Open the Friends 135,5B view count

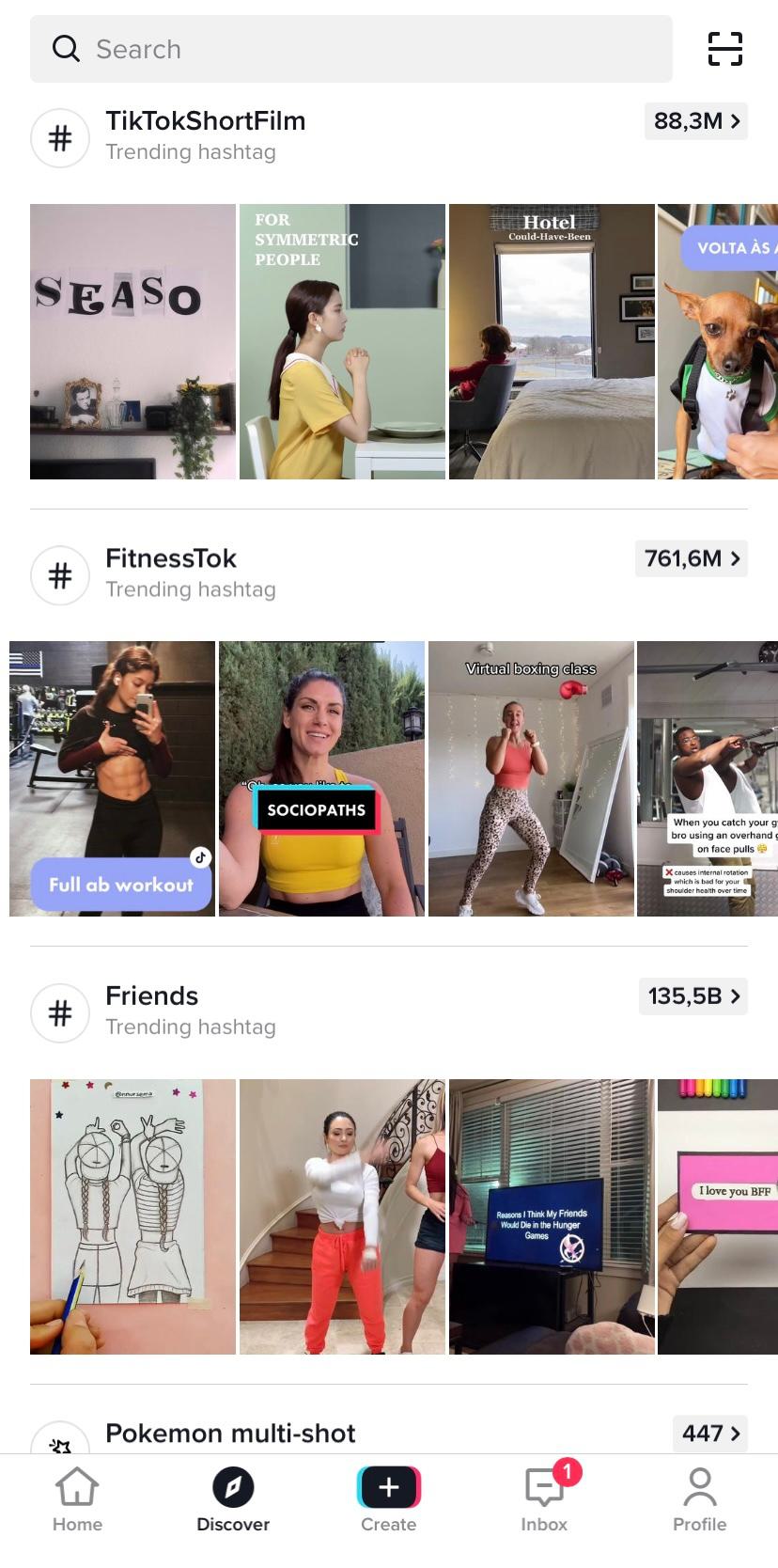click(692, 996)
